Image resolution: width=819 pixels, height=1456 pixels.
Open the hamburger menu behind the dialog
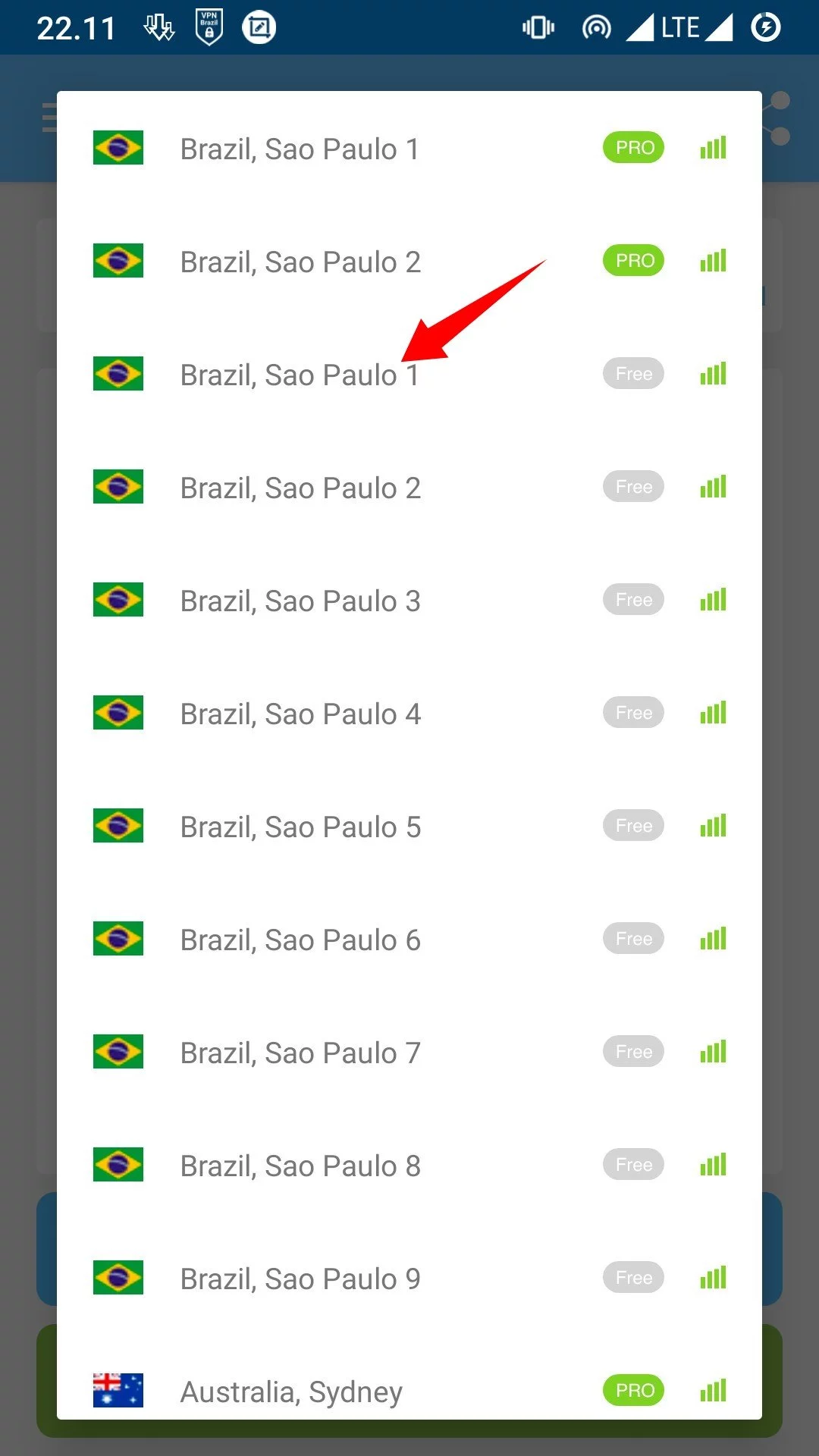(x=48, y=115)
